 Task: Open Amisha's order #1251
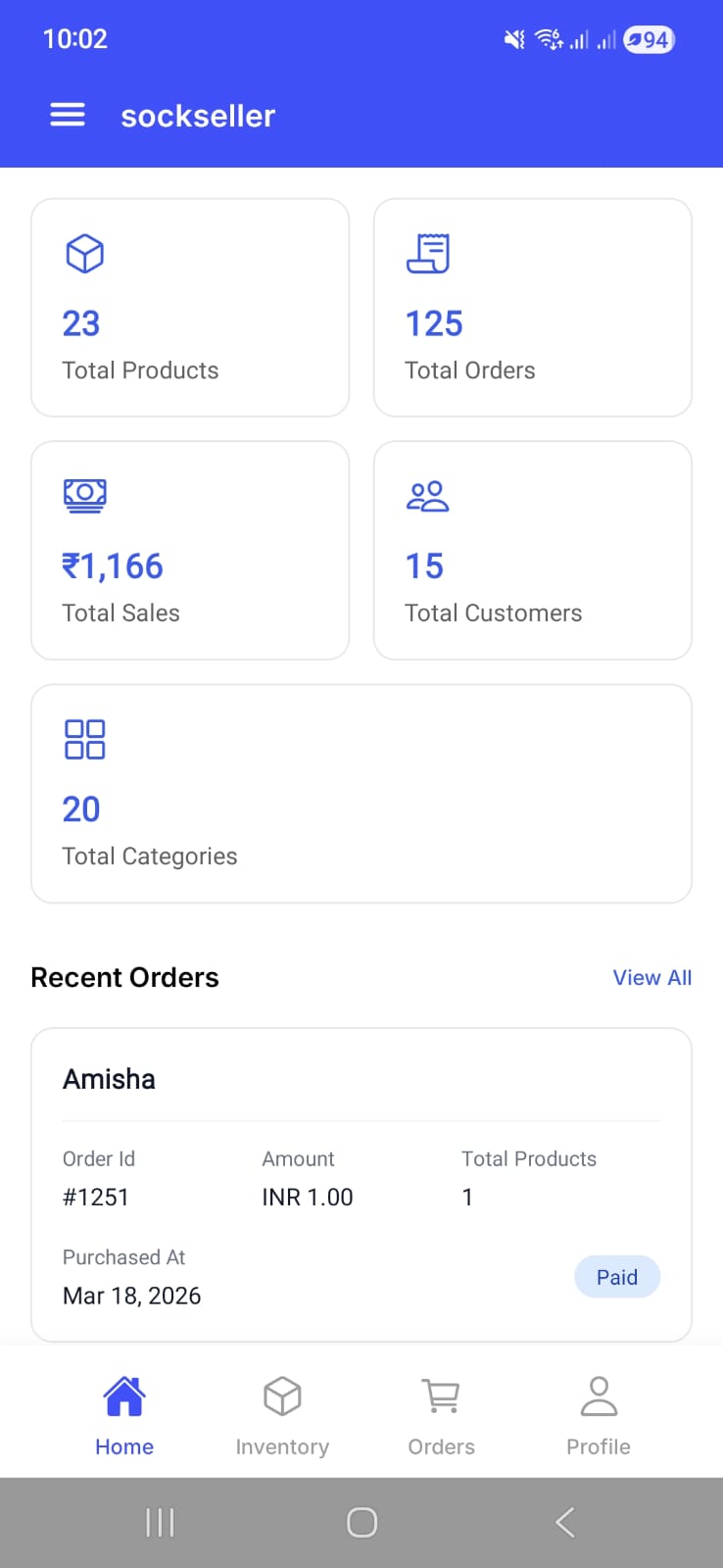click(361, 1184)
